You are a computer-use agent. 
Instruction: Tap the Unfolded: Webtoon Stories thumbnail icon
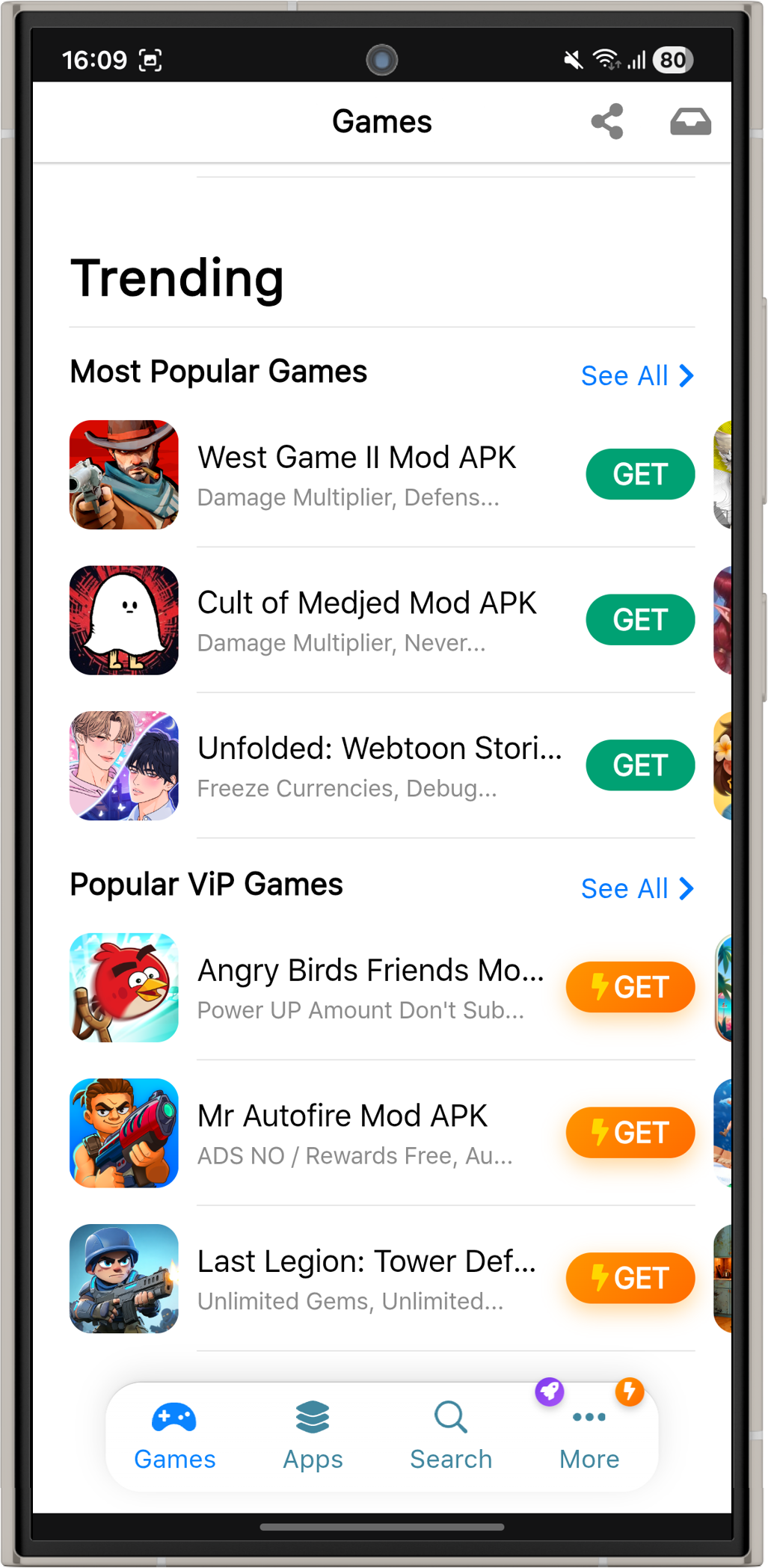click(123, 766)
